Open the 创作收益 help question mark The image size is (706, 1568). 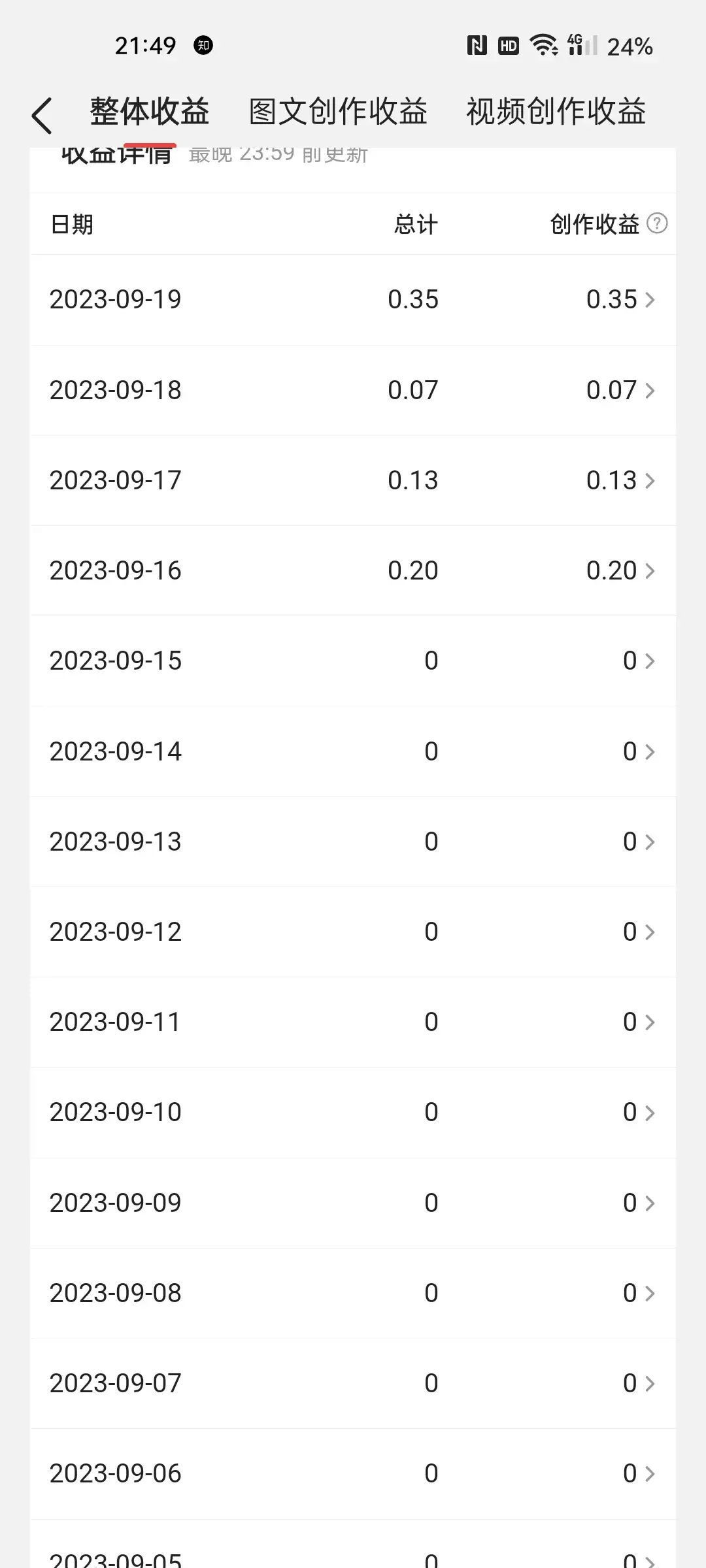(657, 223)
